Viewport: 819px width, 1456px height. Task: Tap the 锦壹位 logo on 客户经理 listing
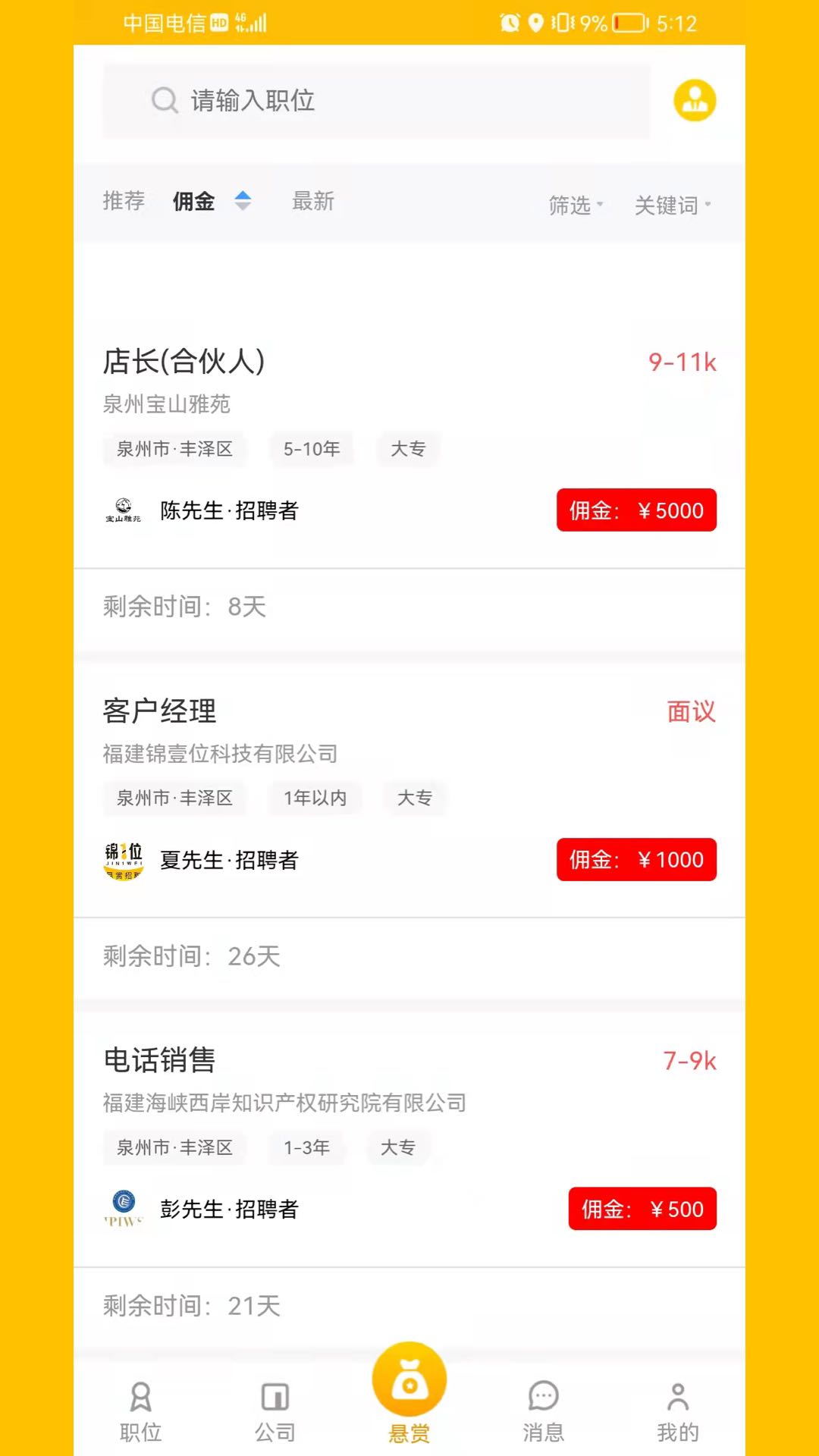(125, 860)
